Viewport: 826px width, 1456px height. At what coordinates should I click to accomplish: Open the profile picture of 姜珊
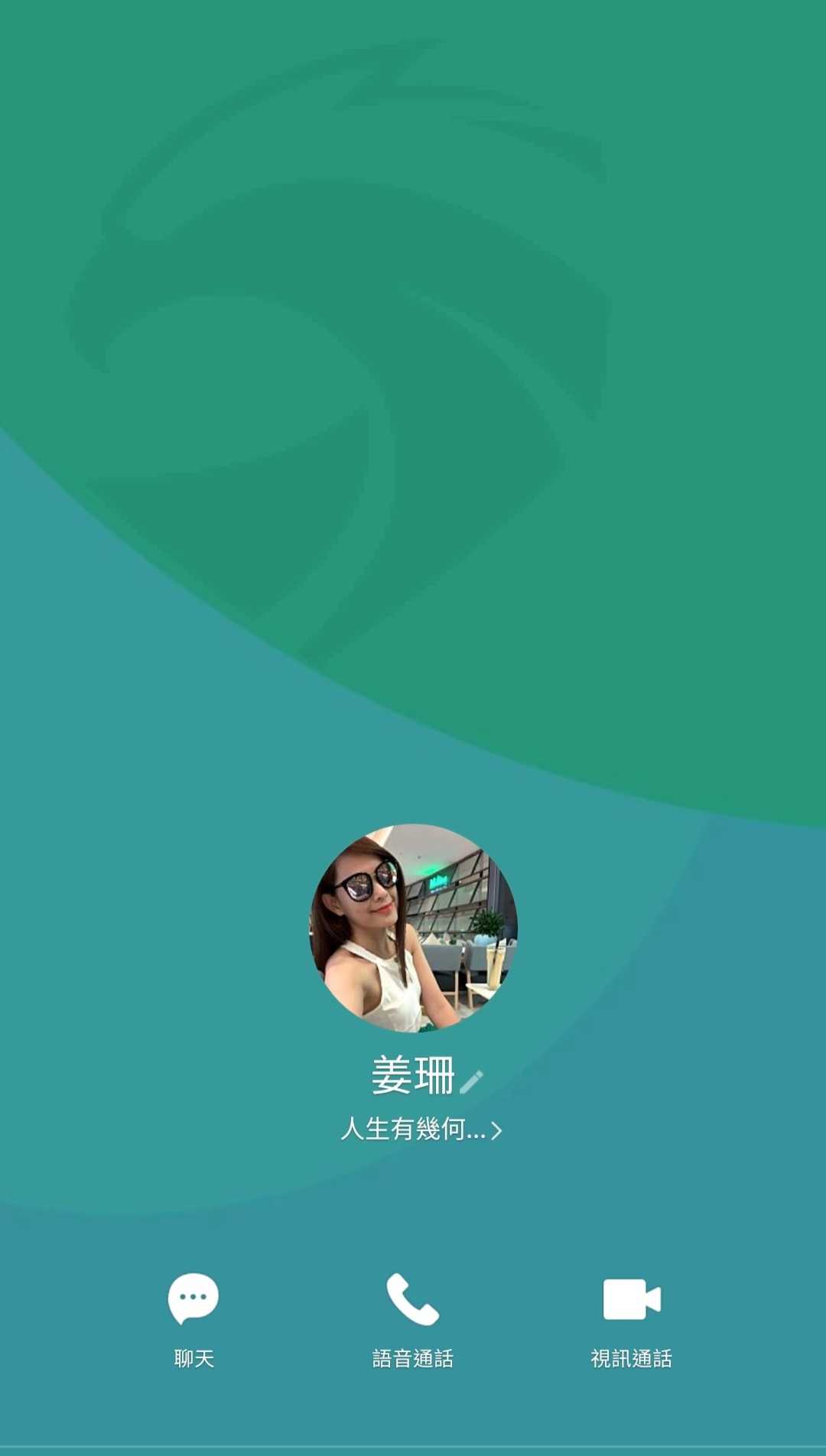(x=413, y=928)
